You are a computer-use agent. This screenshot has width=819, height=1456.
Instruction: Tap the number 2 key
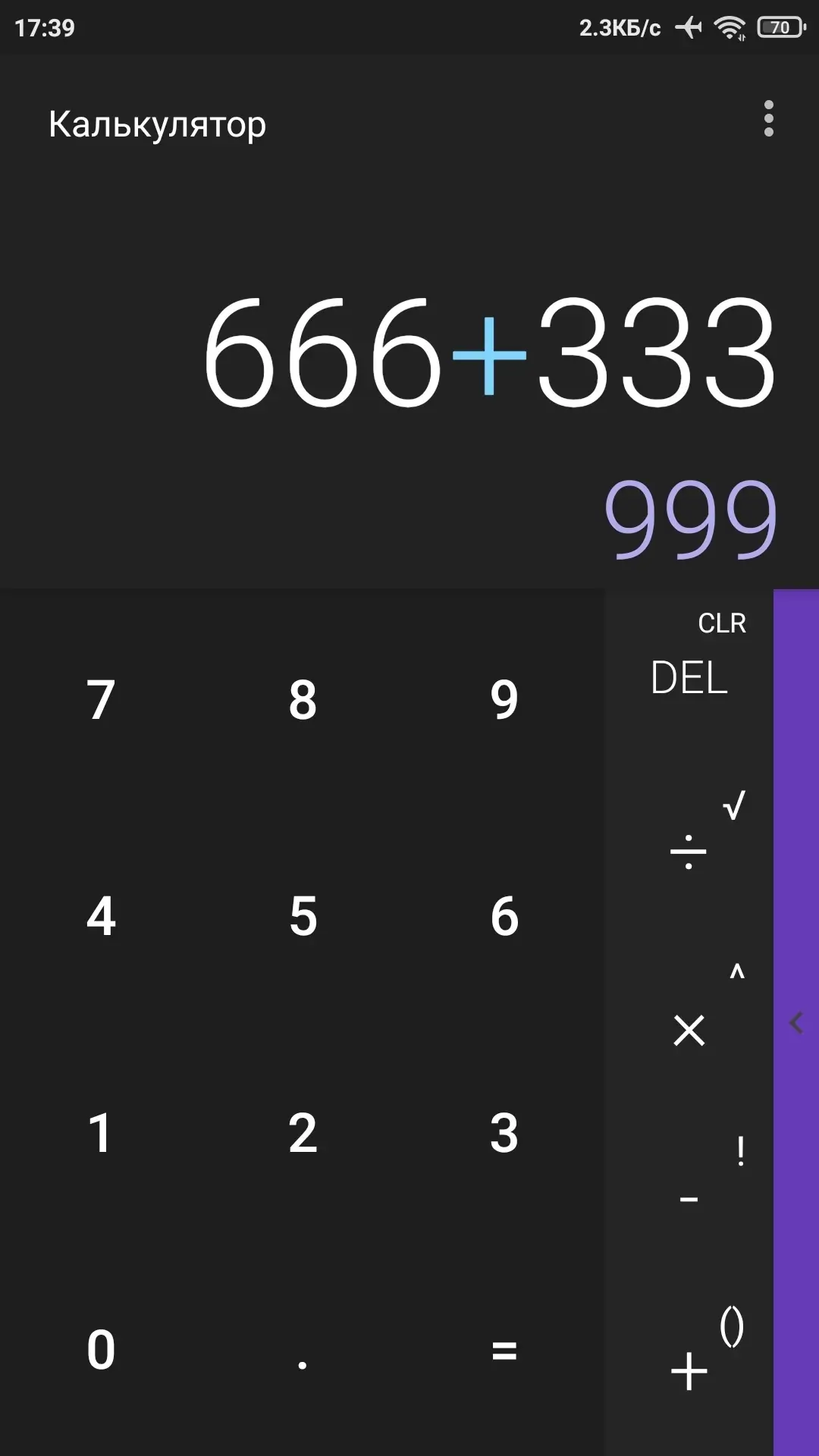pyautogui.click(x=303, y=1133)
